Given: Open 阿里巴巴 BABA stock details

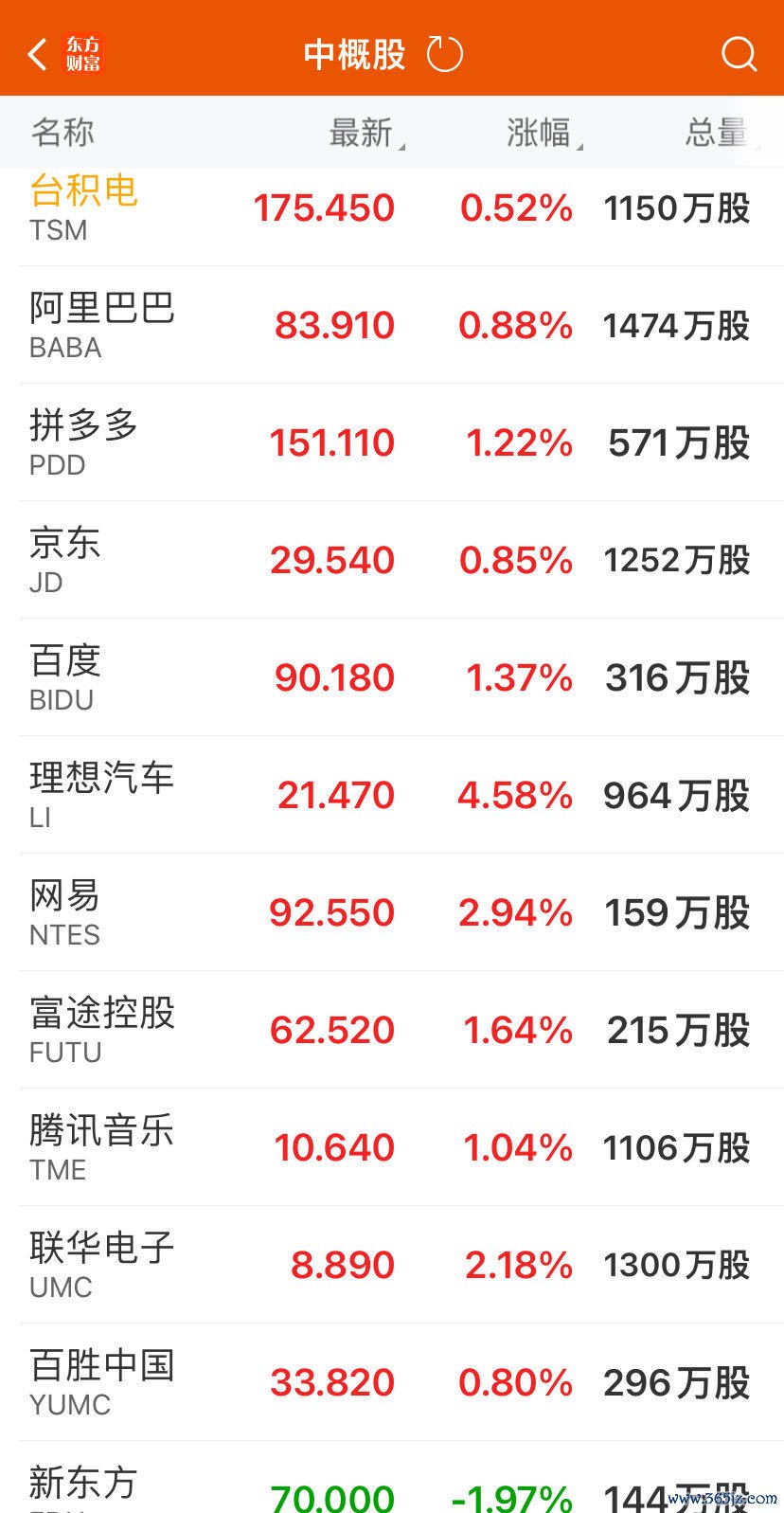Looking at the screenshot, I should (392, 325).
